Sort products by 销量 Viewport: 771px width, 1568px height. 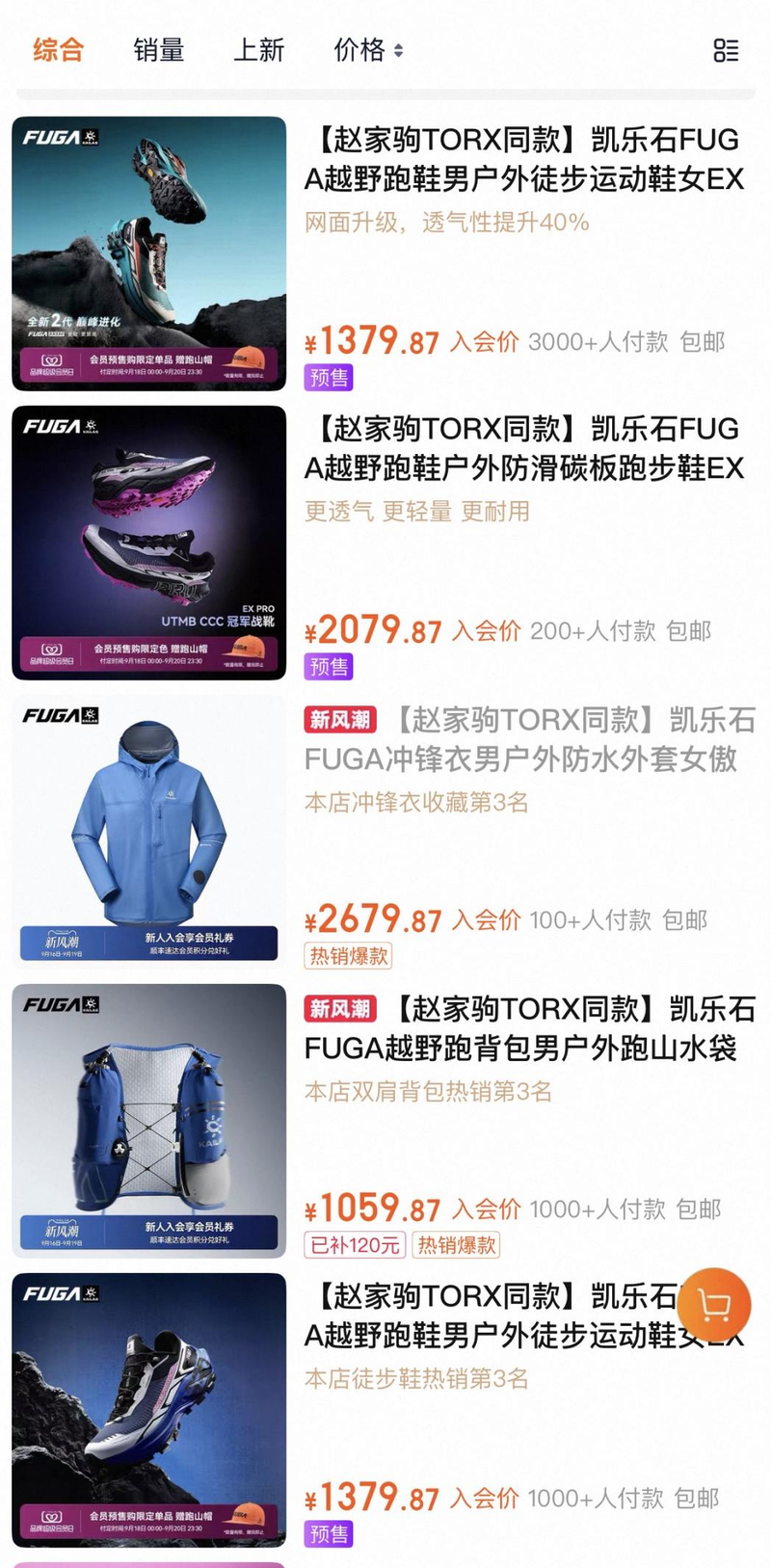[159, 50]
